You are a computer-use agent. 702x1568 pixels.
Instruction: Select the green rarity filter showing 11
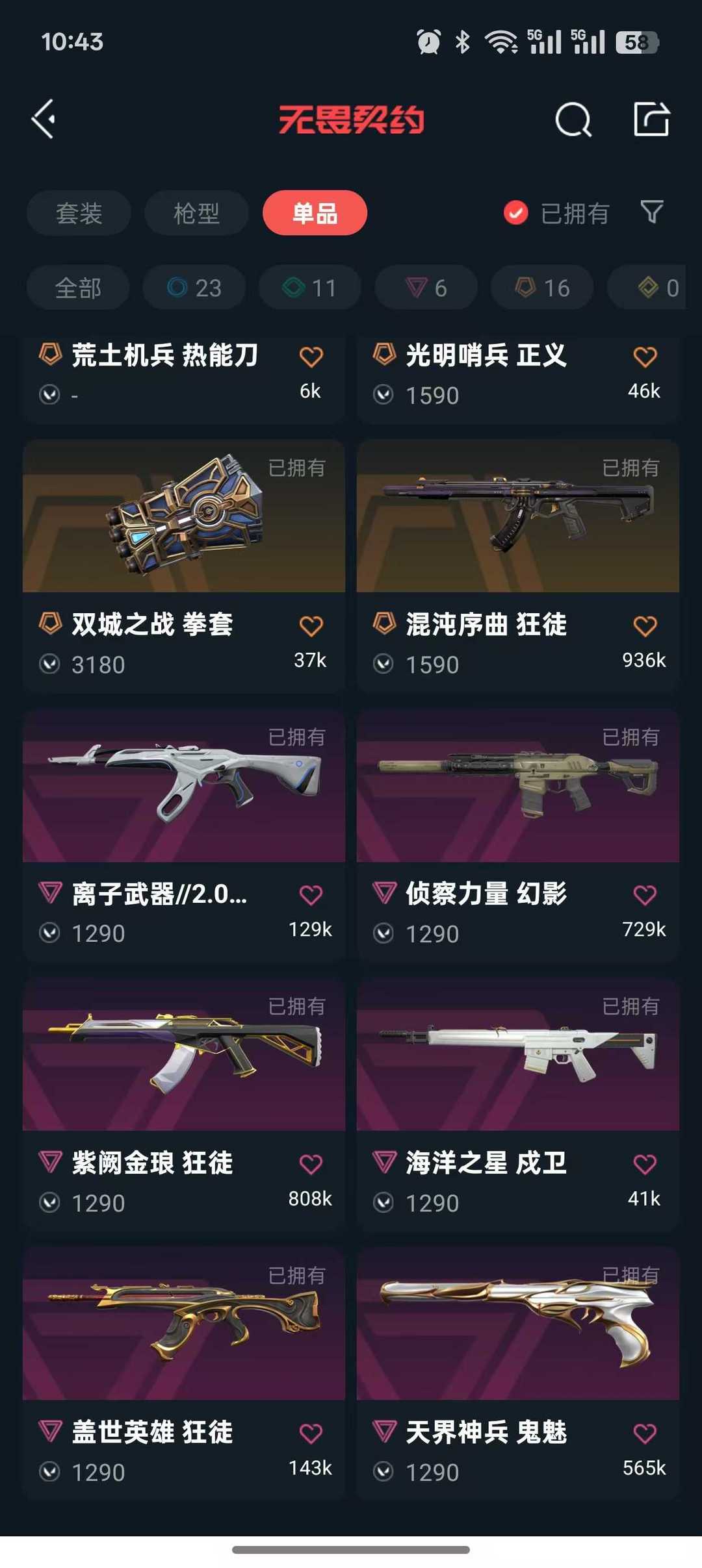point(309,287)
